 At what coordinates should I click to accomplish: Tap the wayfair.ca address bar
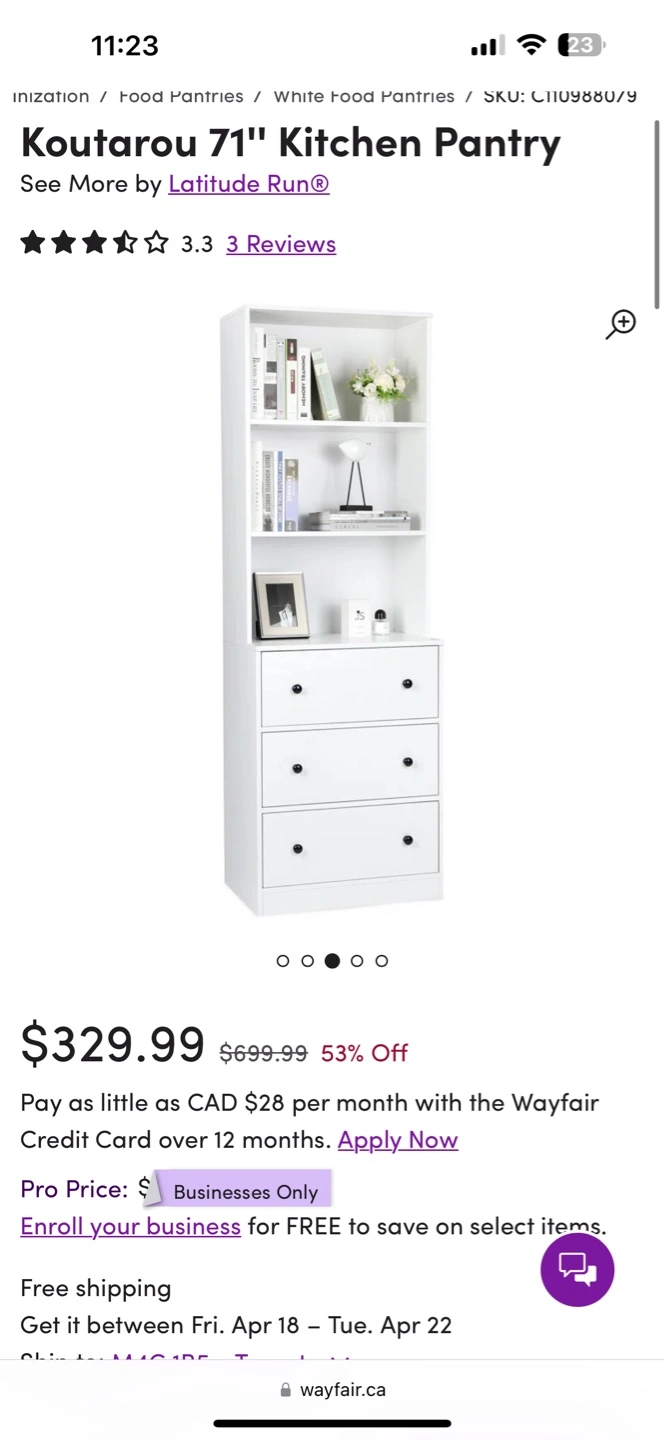click(332, 1390)
